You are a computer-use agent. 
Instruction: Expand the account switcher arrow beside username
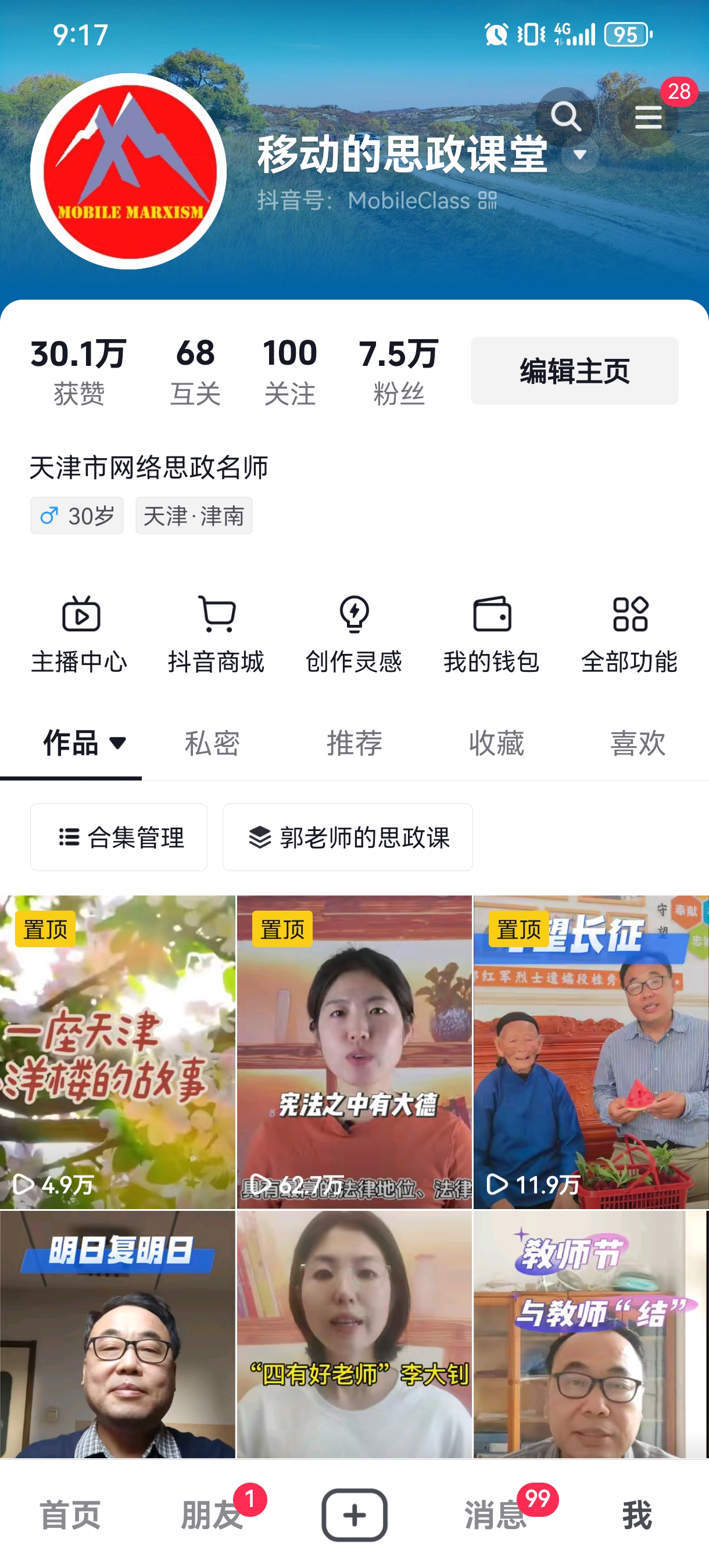[x=580, y=154]
